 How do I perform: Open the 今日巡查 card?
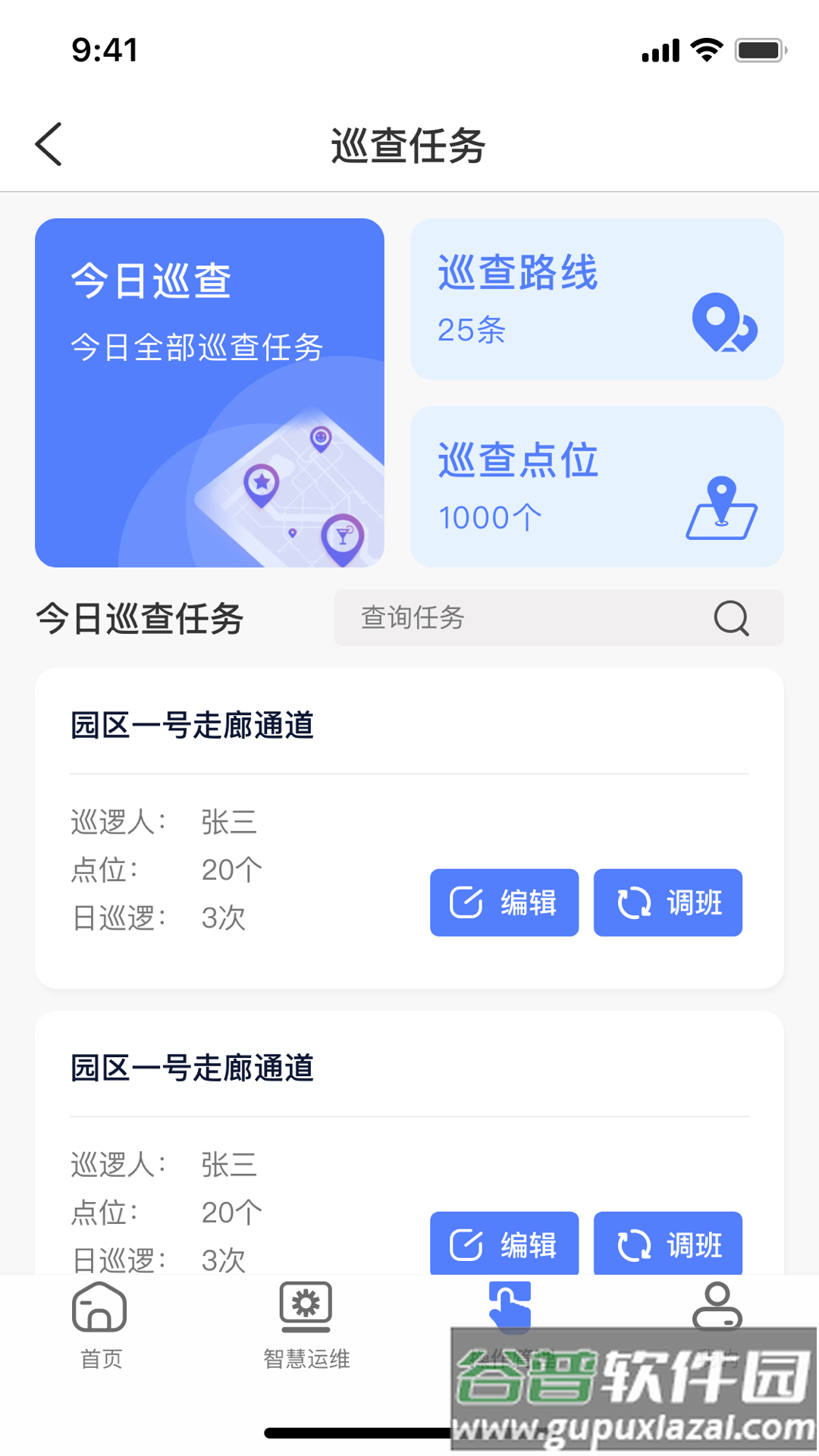[209, 393]
